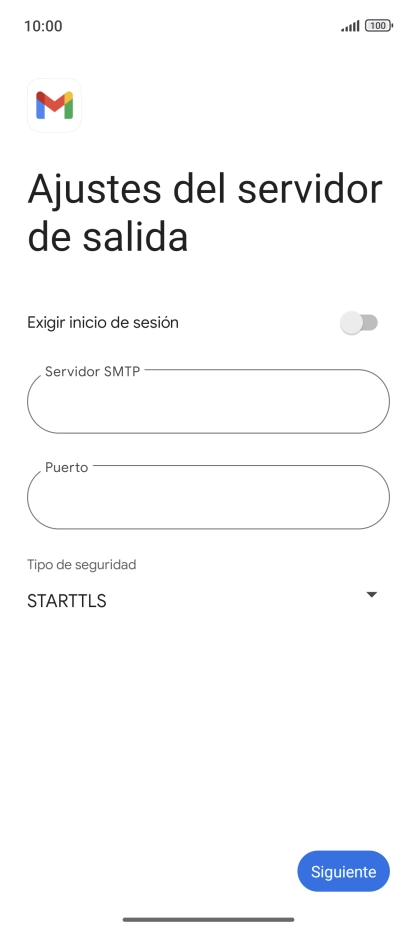Focus the Puerto input field
Screen dimensions: 417x930
[x=208, y=497]
